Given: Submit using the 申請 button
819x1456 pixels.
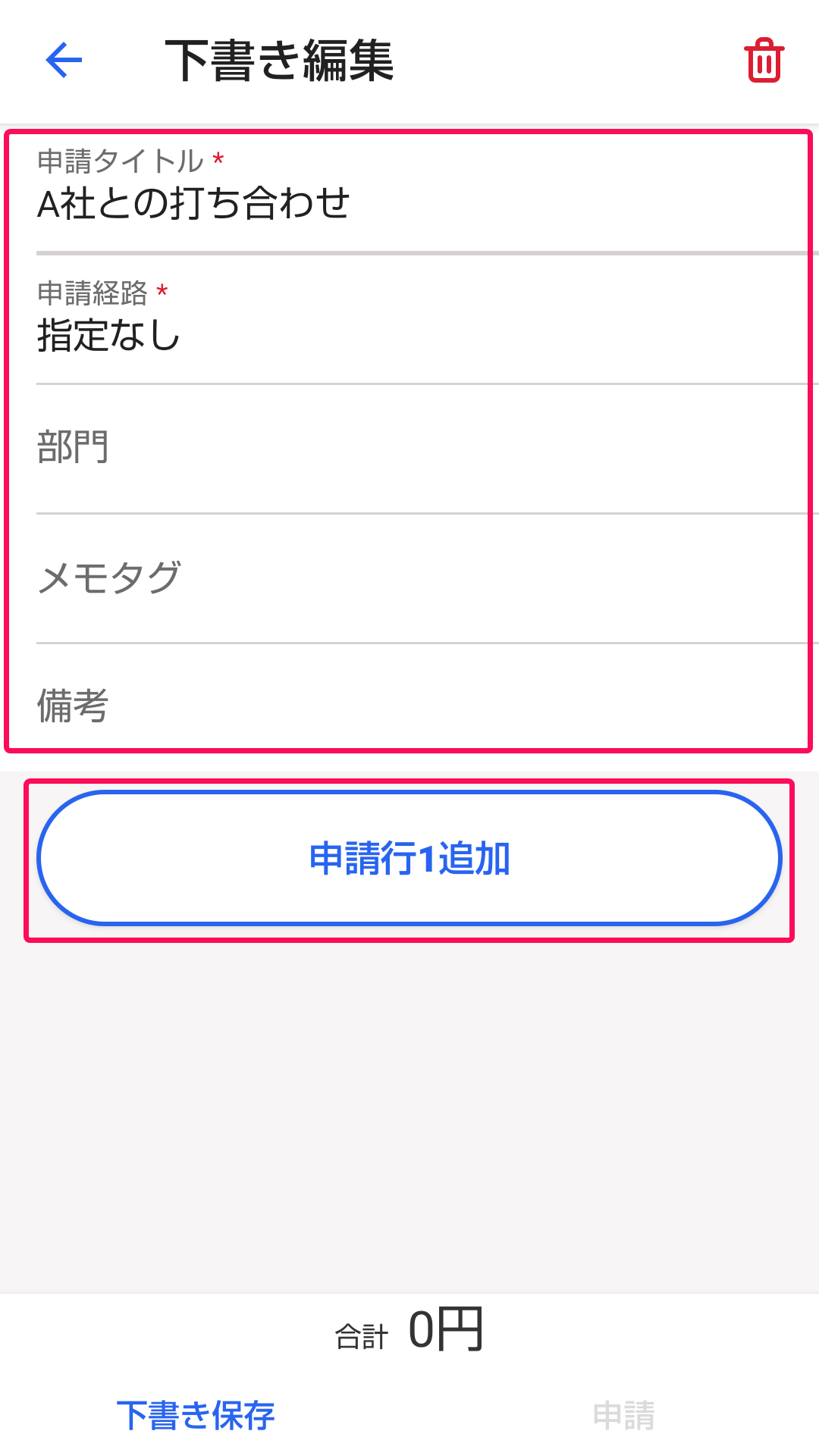Looking at the screenshot, I should (623, 1416).
